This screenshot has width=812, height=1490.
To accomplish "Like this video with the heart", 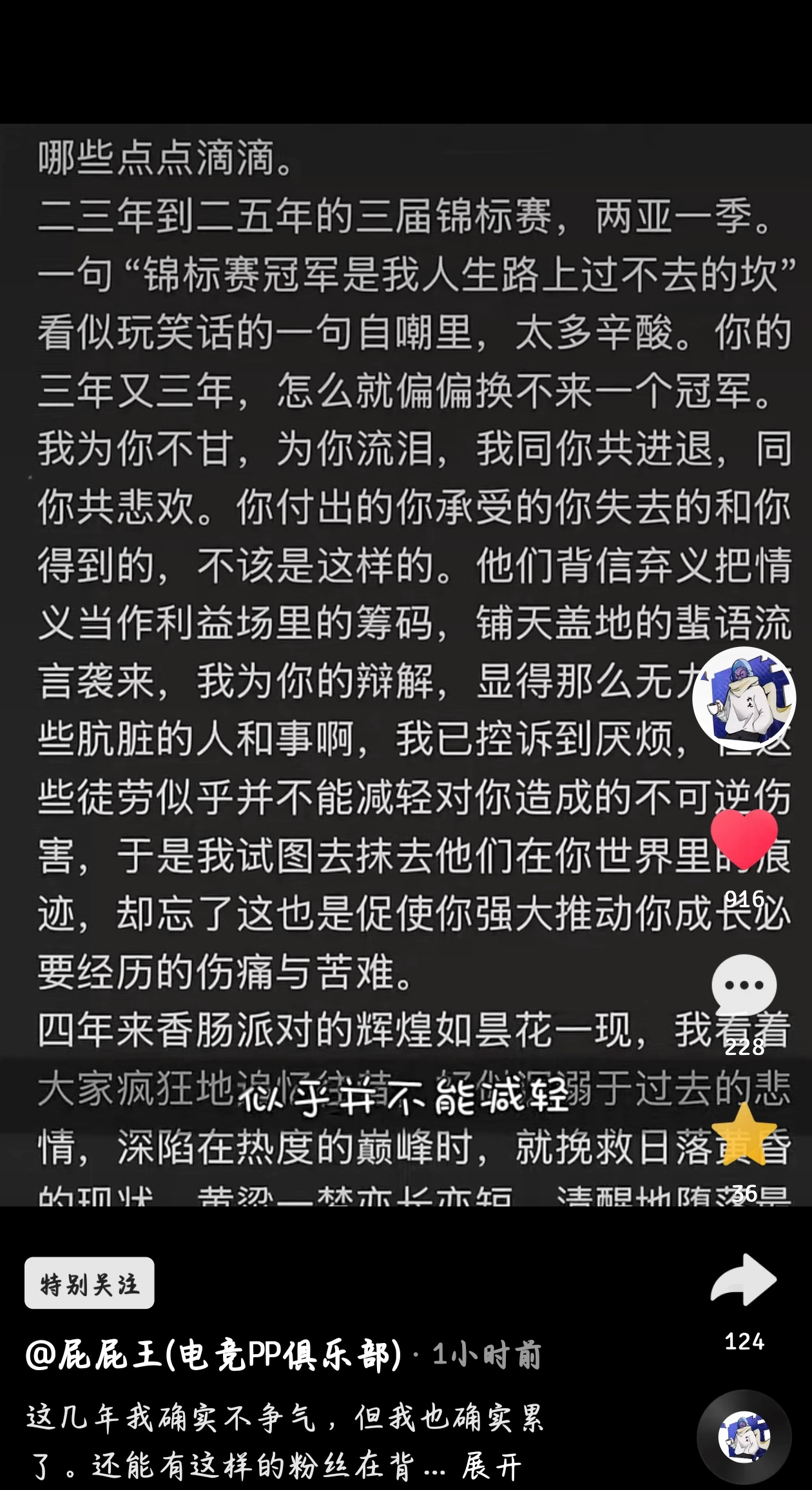I will 744,840.
